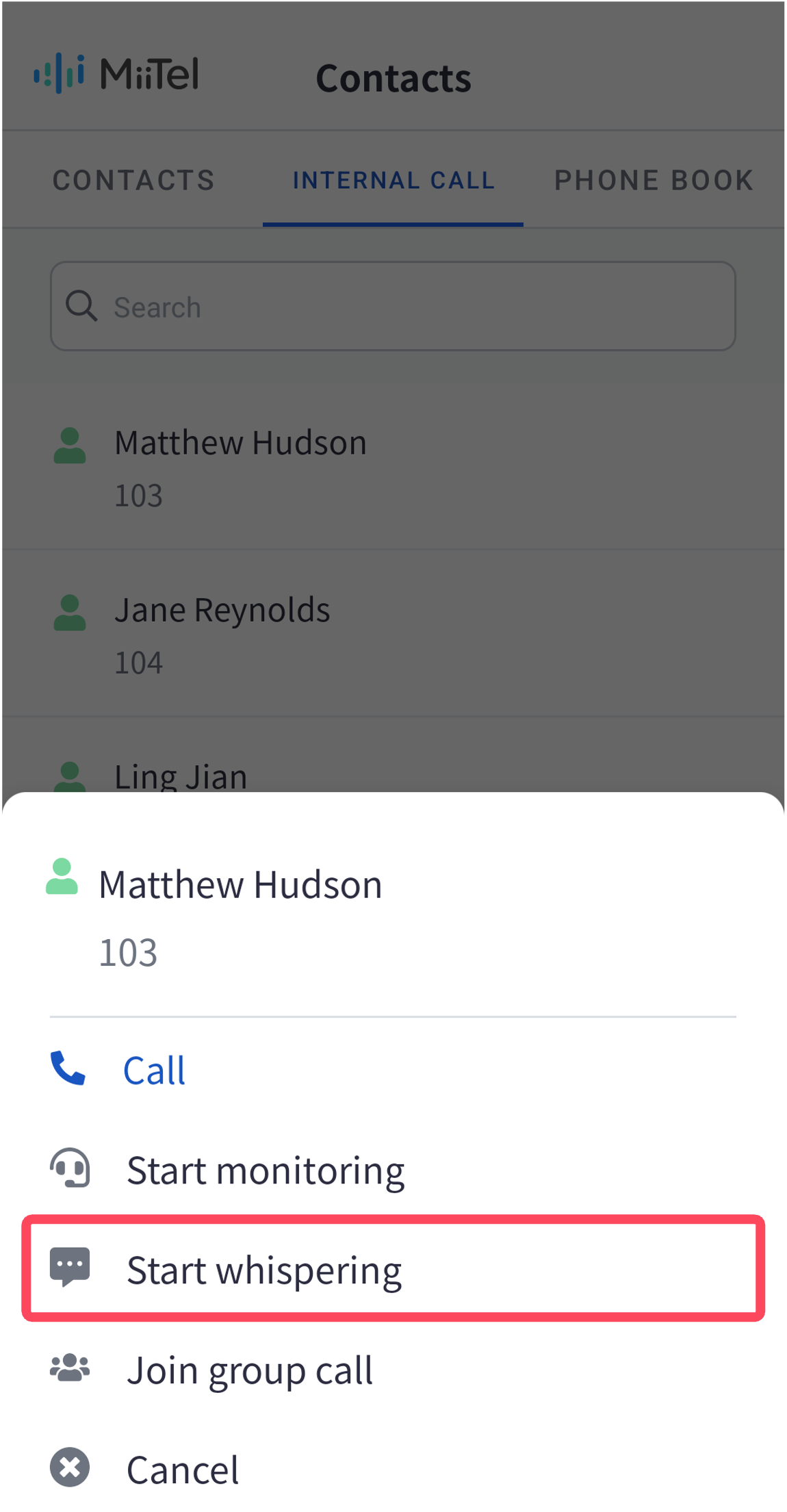Switch to the Phone Book tab
787x1512 pixels.
point(653,180)
